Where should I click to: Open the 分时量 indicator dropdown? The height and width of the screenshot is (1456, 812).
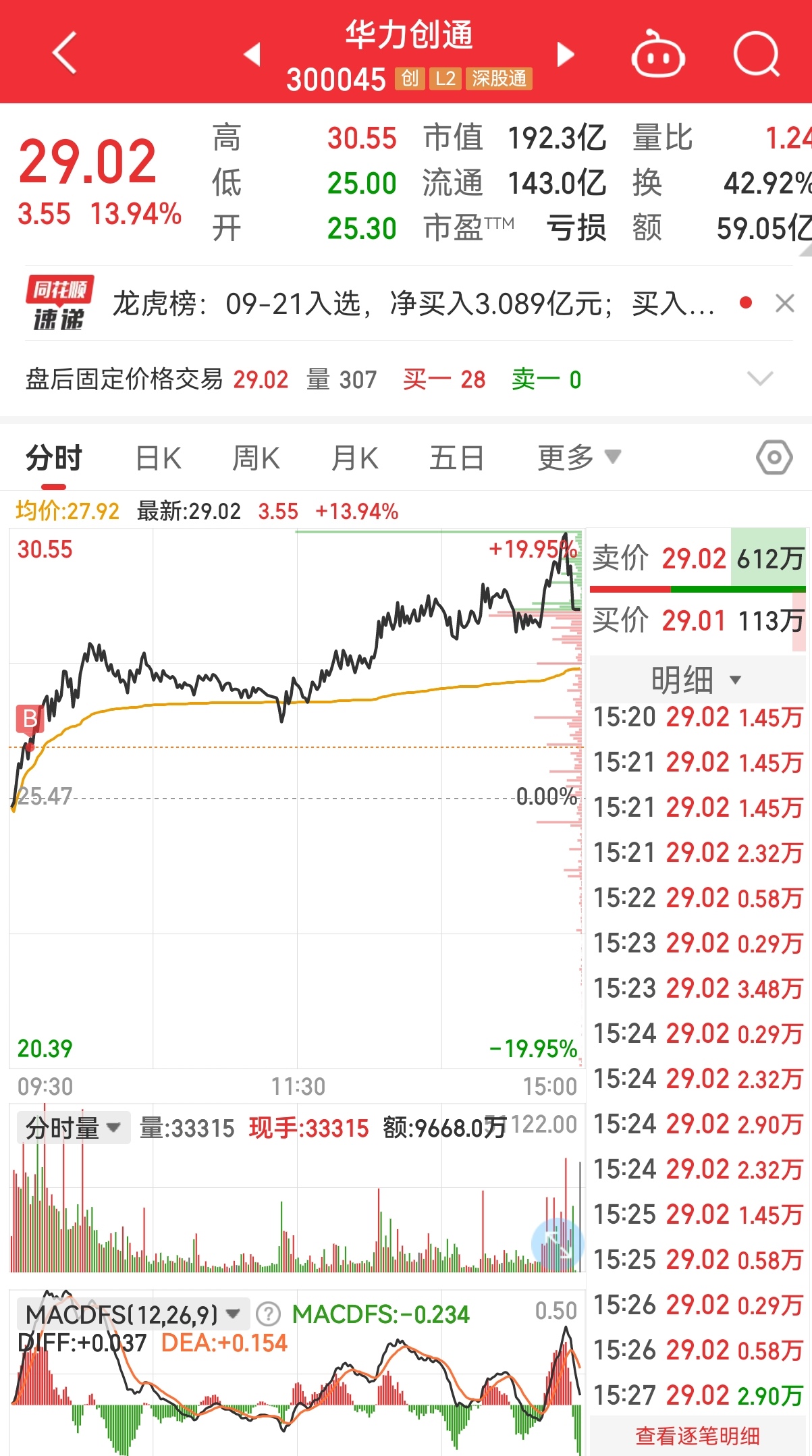[73, 1127]
